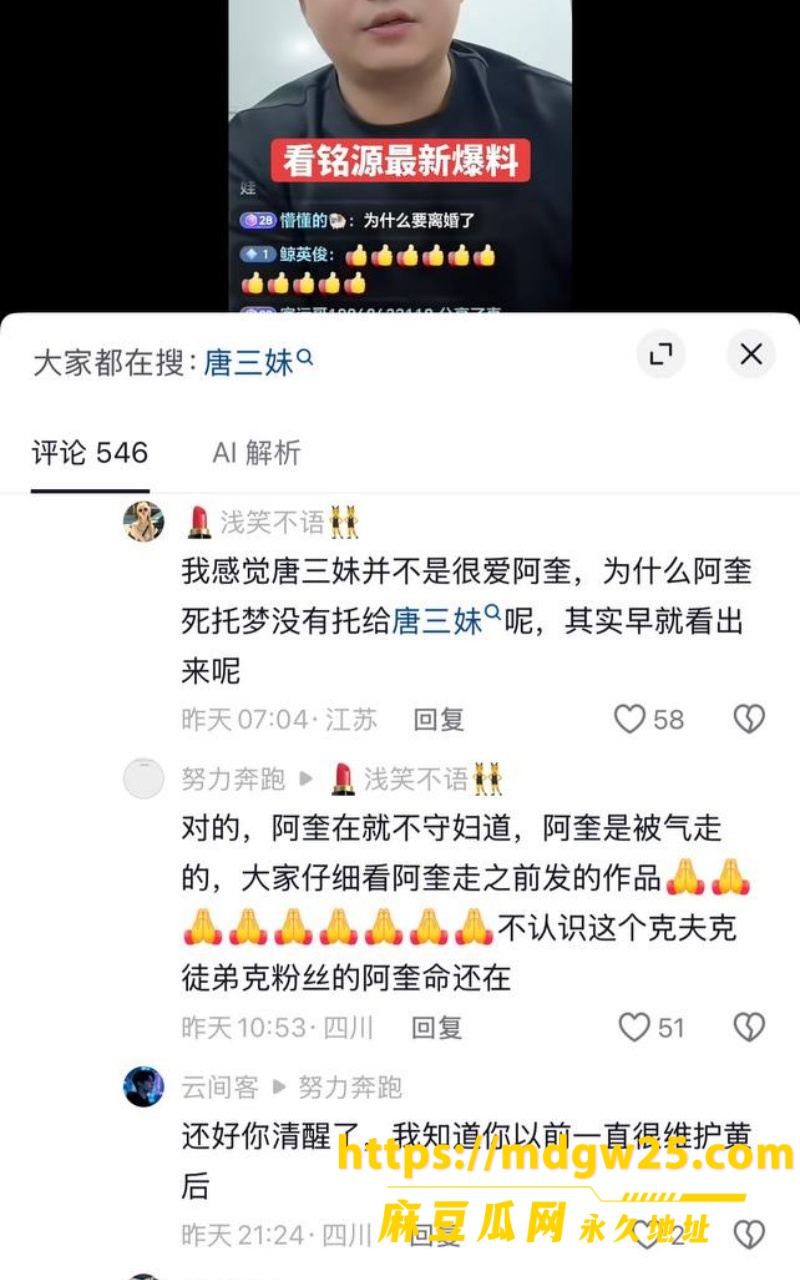Image resolution: width=800 pixels, height=1280 pixels.
Task: Open 浅笑不语's profile avatar
Action: tap(144, 521)
